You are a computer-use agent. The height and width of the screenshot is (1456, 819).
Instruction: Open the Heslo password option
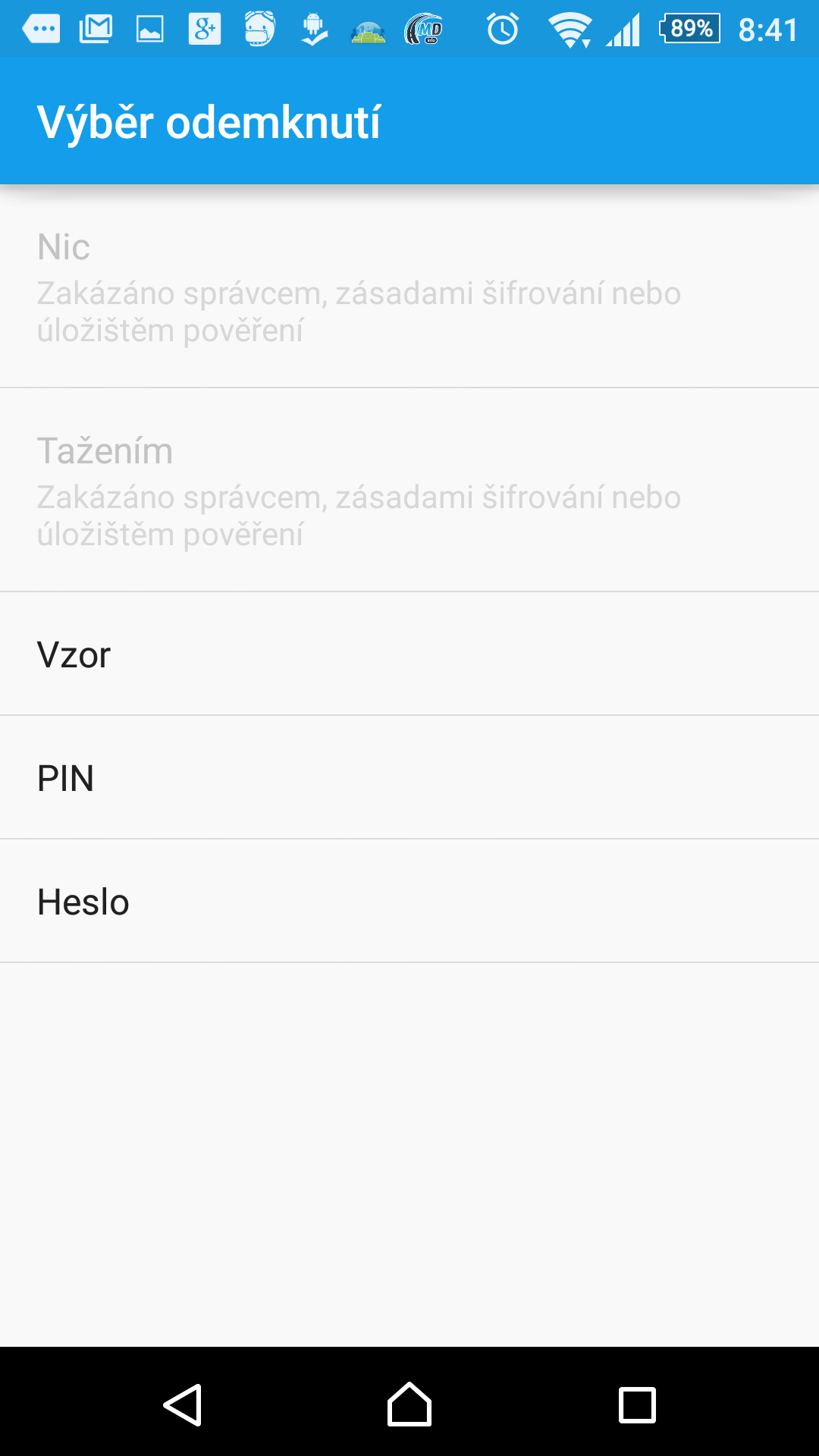pos(409,901)
